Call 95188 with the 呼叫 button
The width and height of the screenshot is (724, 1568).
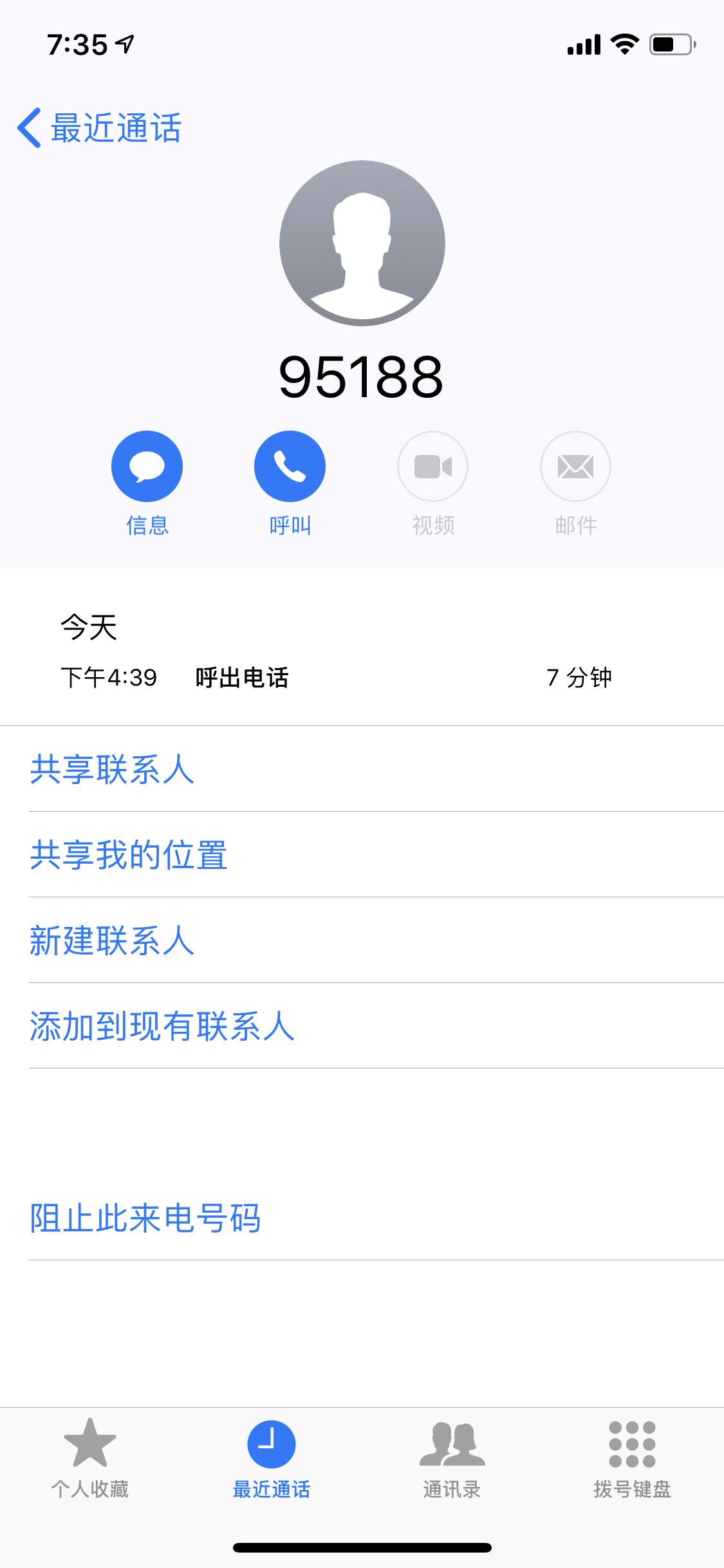click(290, 467)
